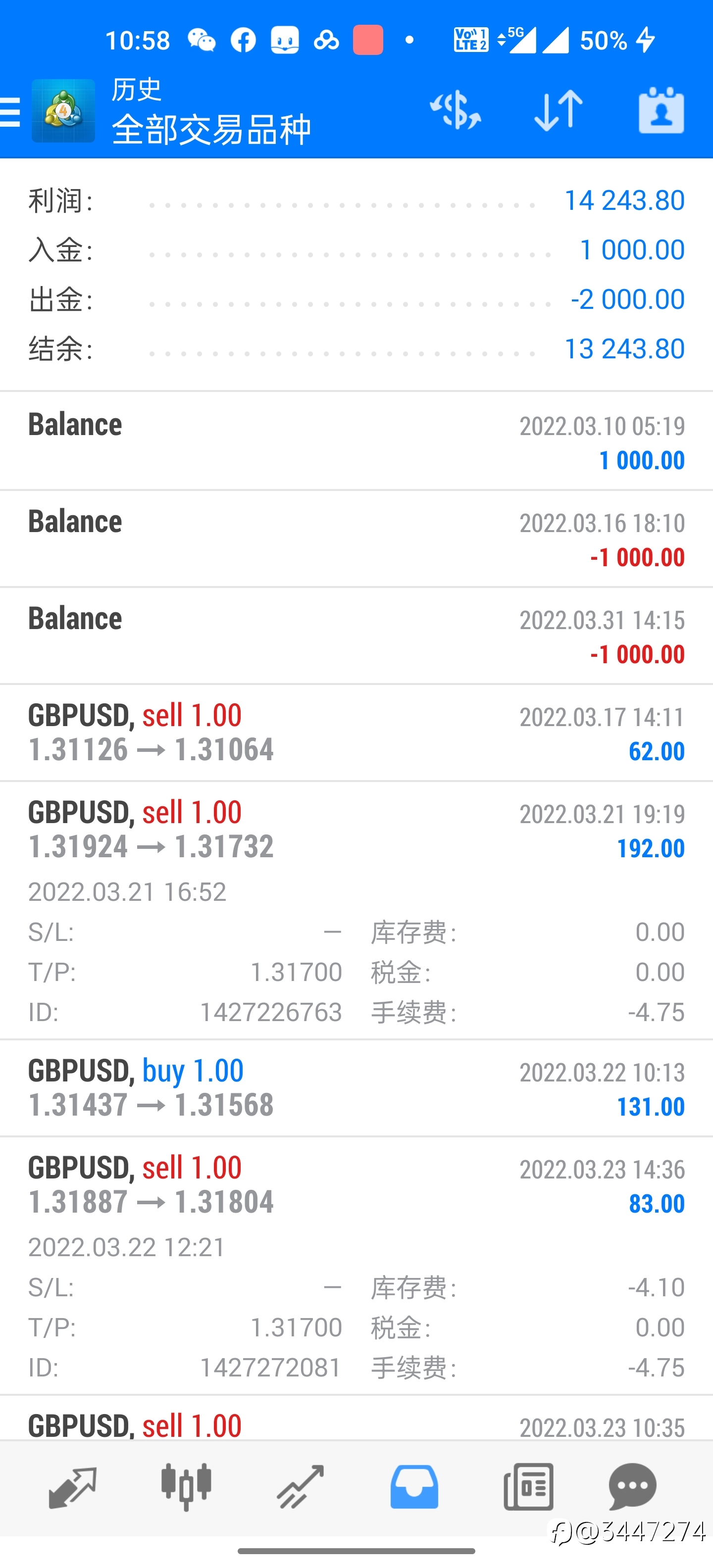The image size is (713, 1568).
Task: Expand the GBPUSD sell trade with 62.00 profit
Action: (x=356, y=732)
